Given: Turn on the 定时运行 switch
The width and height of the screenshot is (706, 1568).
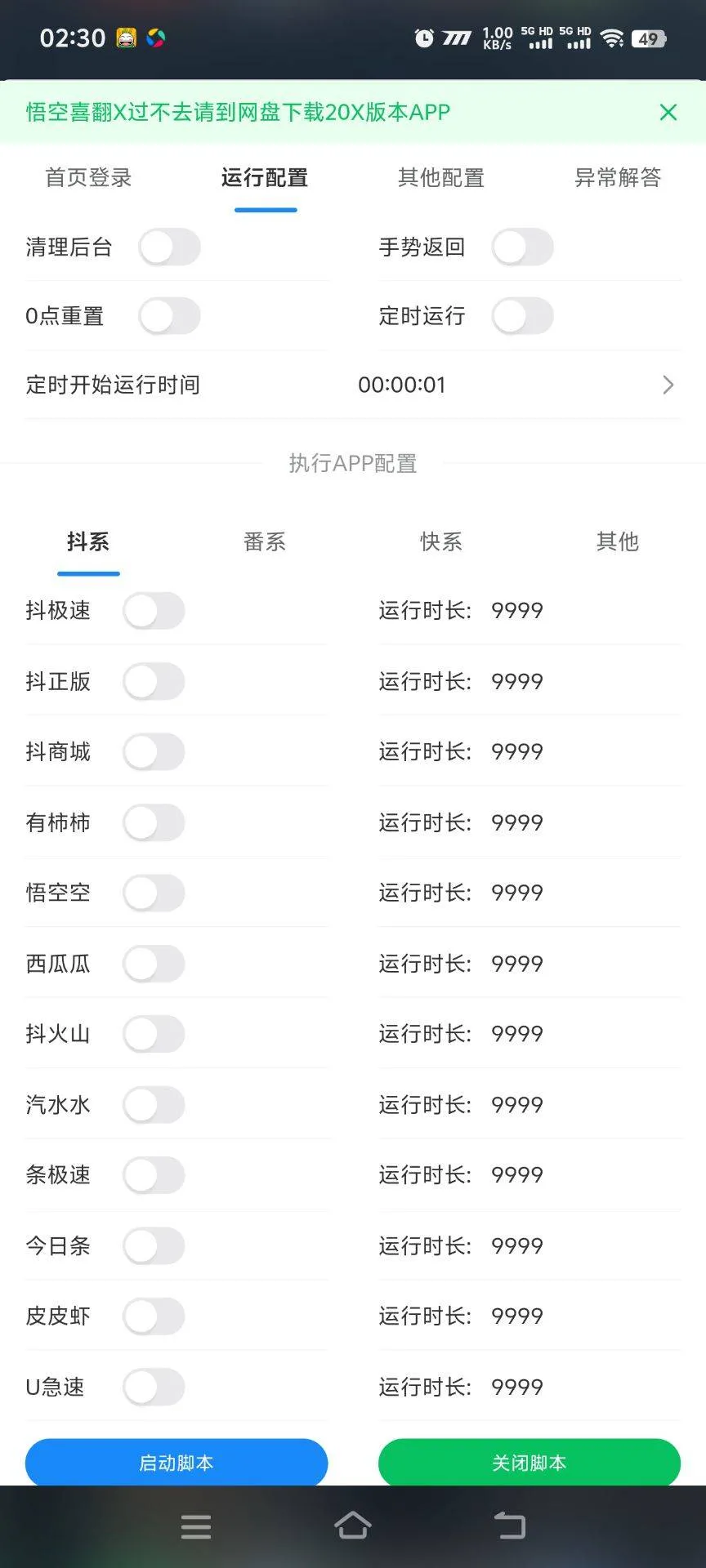Looking at the screenshot, I should (522, 317).
